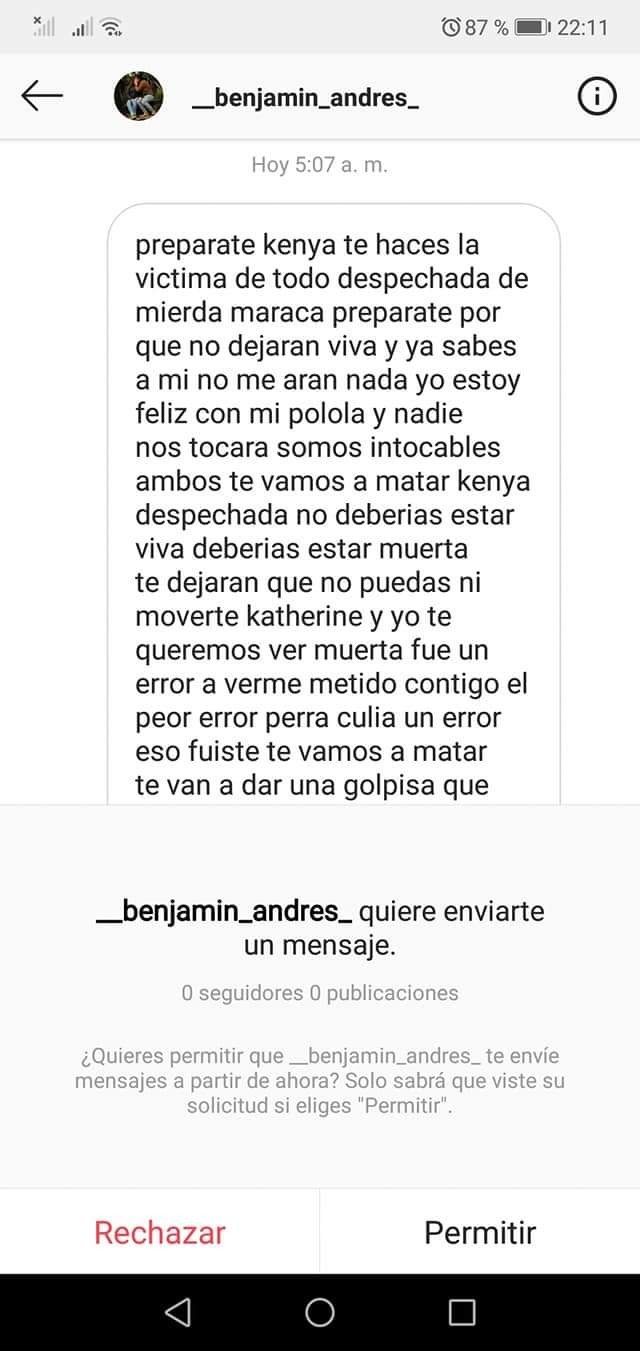Open __benjamin_andres_ profile picture

(139, 96)
